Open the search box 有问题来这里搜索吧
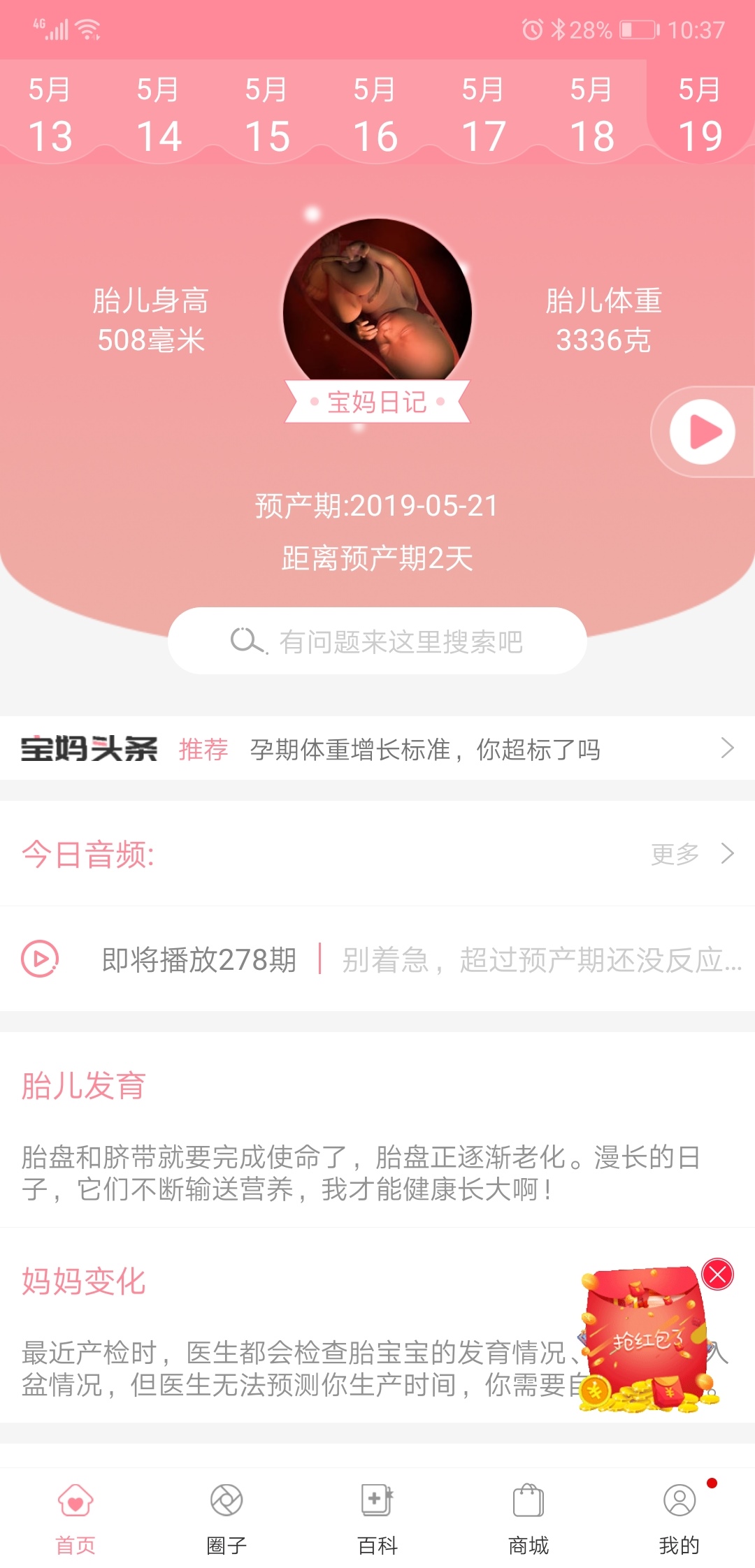The width and height of the screenshot is (755, 1568). 377,641
